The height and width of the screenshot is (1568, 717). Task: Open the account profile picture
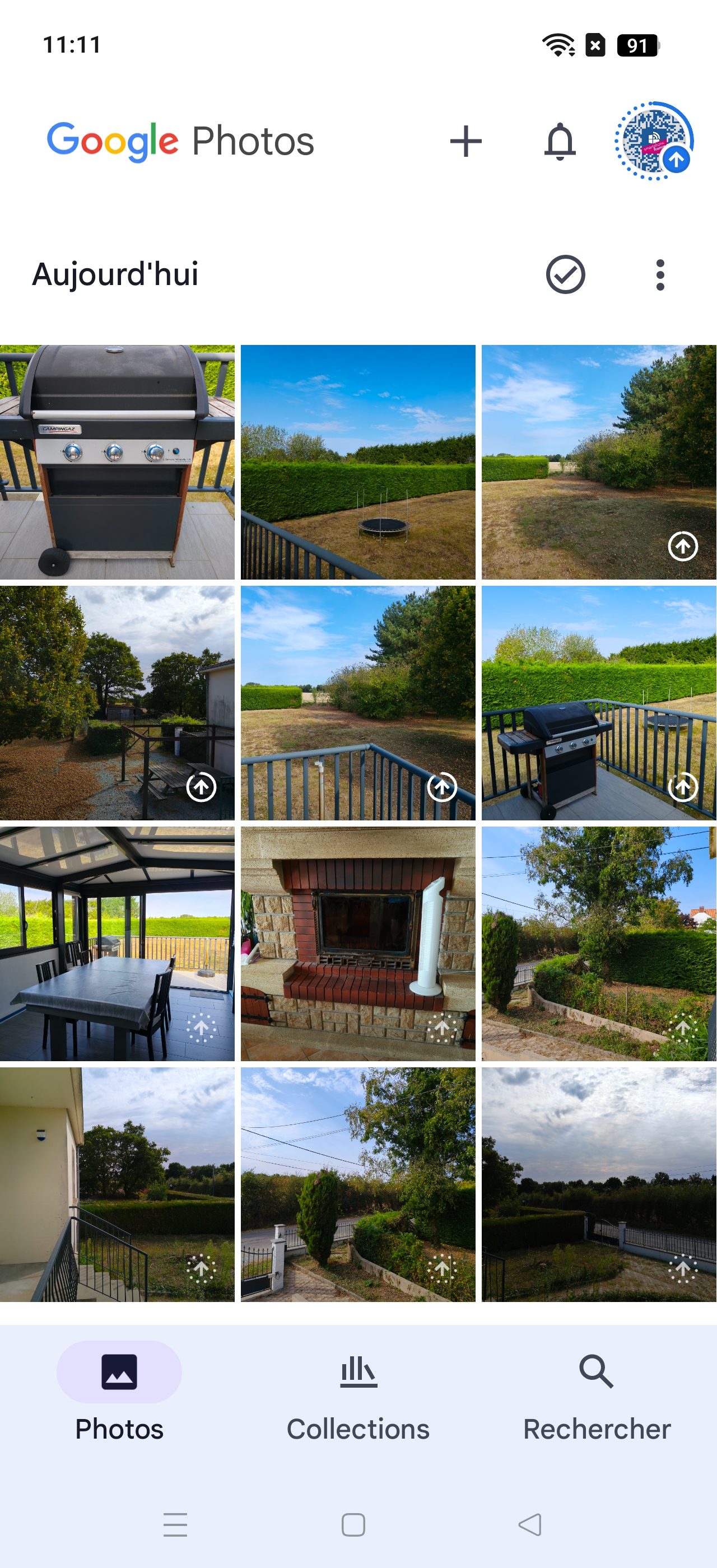pos(654,141)
